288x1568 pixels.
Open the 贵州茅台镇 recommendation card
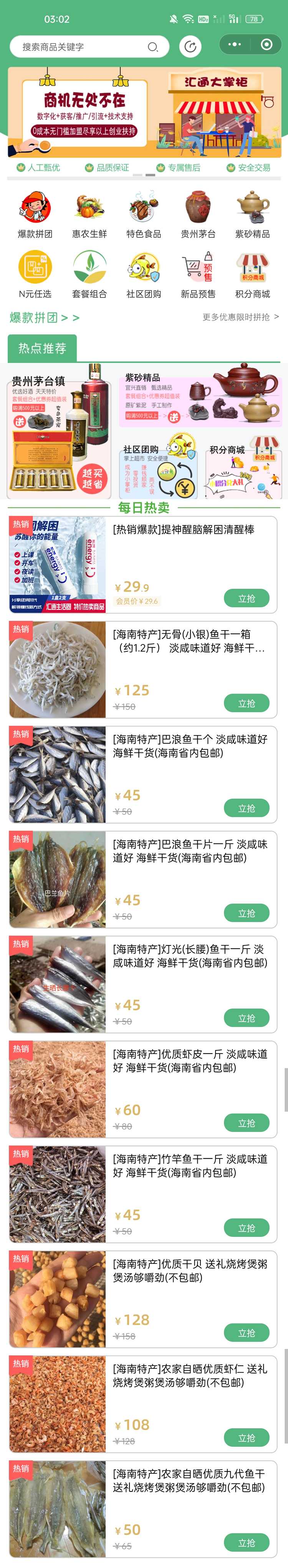pyautogui.click(x=60, y=431)
